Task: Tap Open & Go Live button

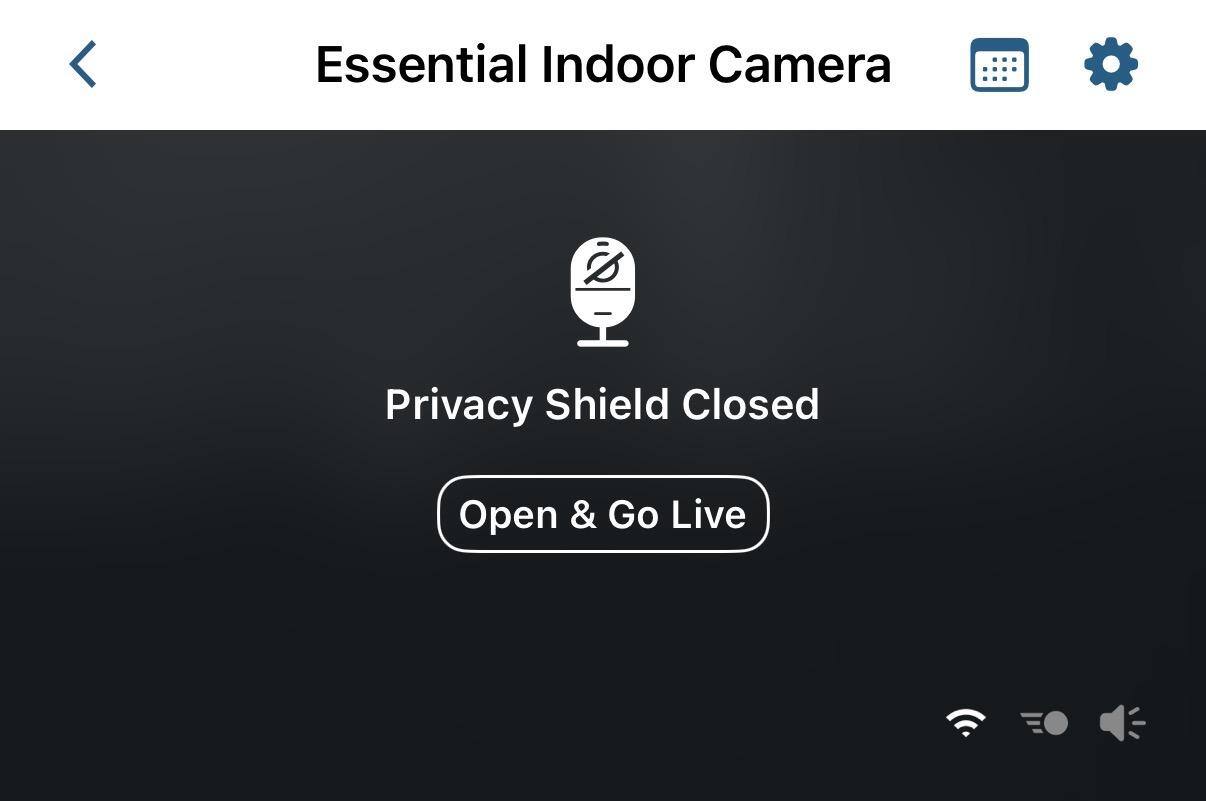Action: [603, 514]
